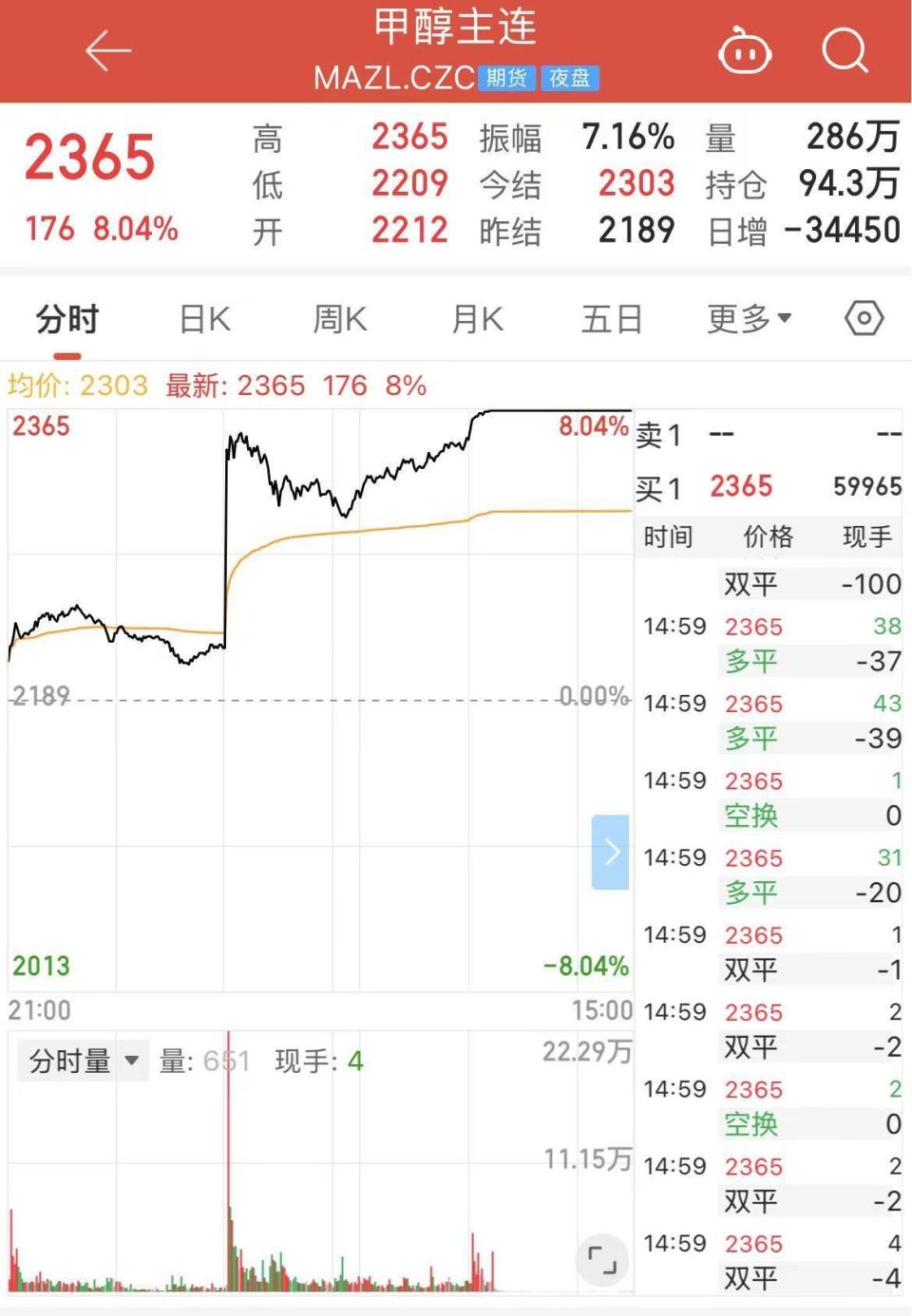Open the 更多 dropdown menu
This screenshot has height=1316, width=912.
750,318
